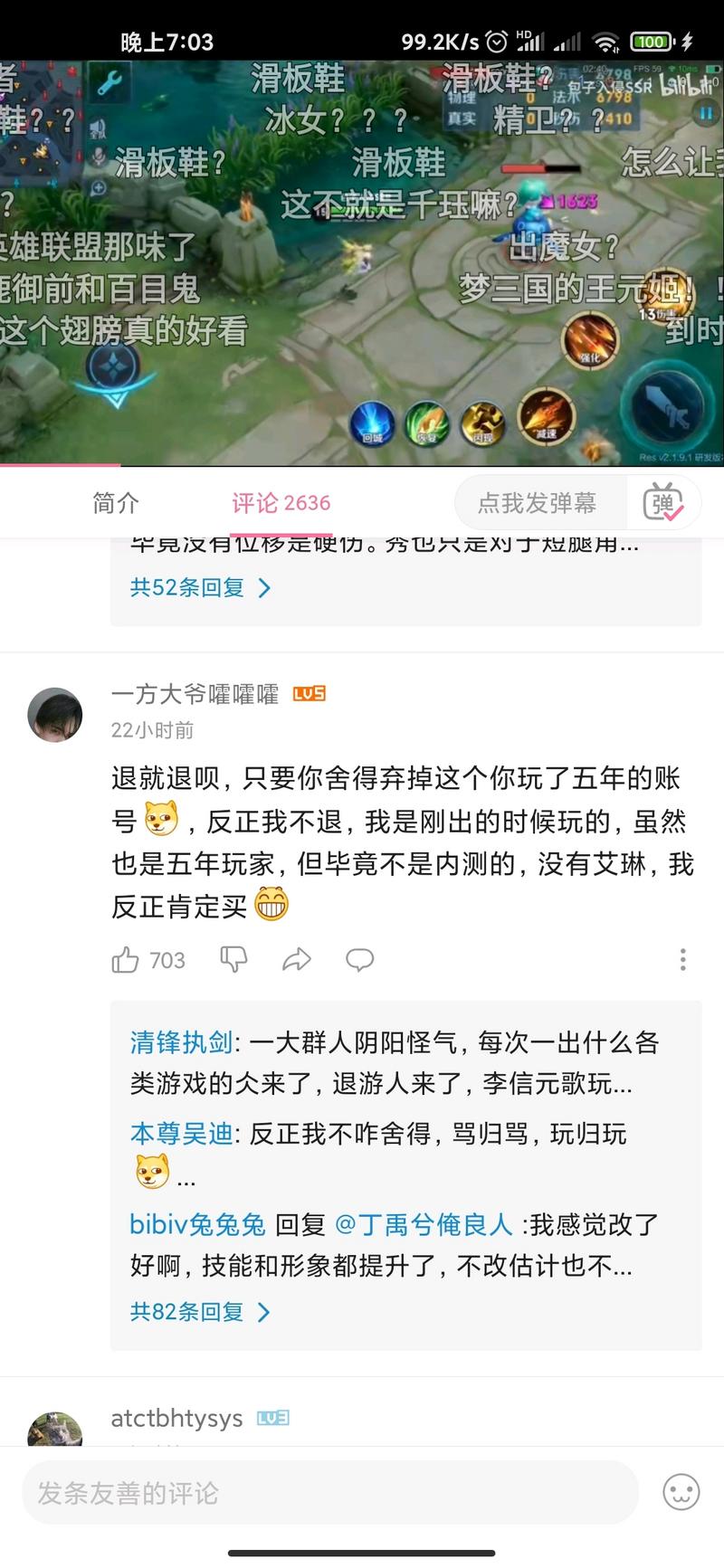
Task: Toggle the danmaku 弹 switch icon
Action: [x=663, y=503]
